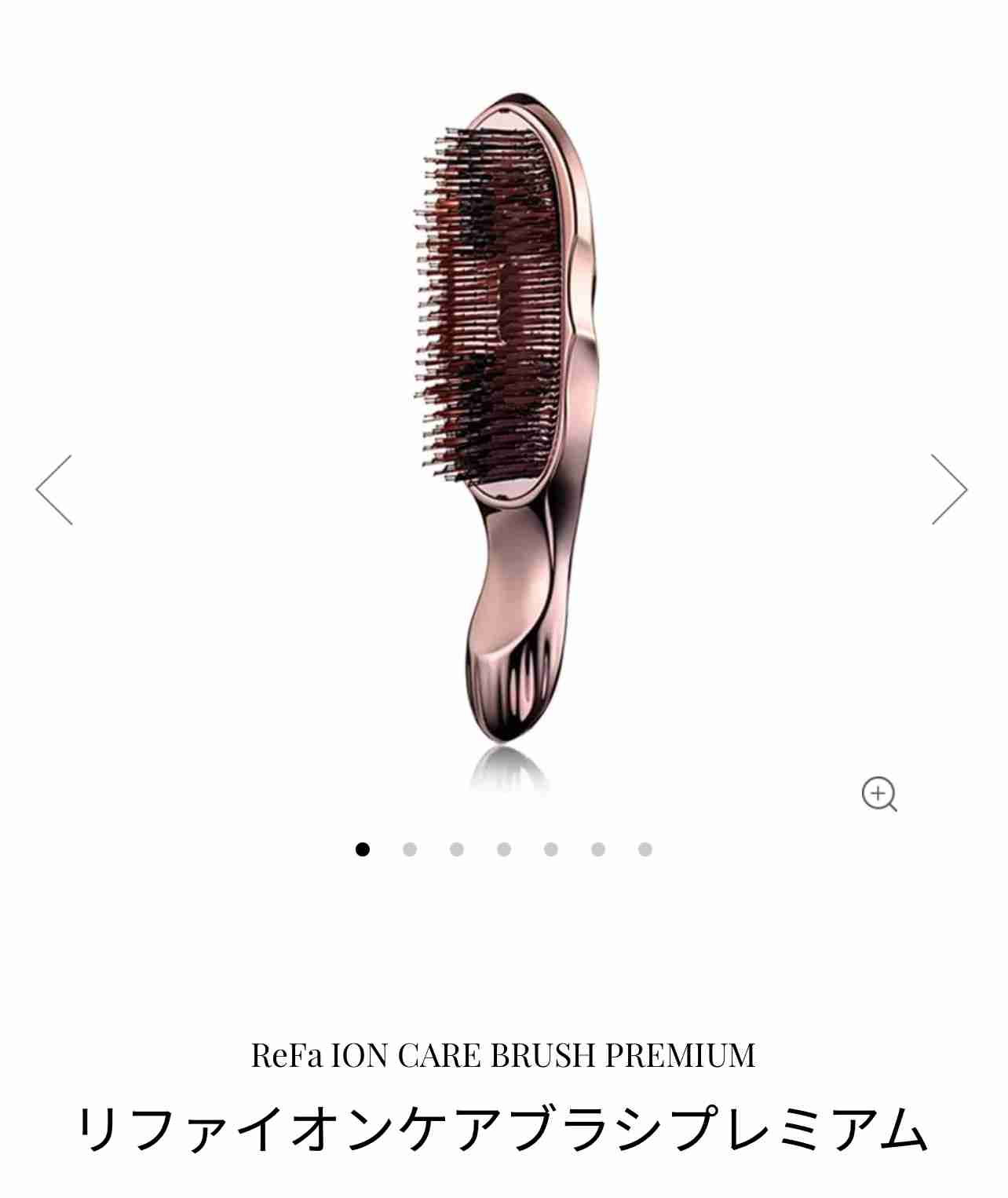Go to the previous product image
1008x1198 pixels.
point(54,489)
